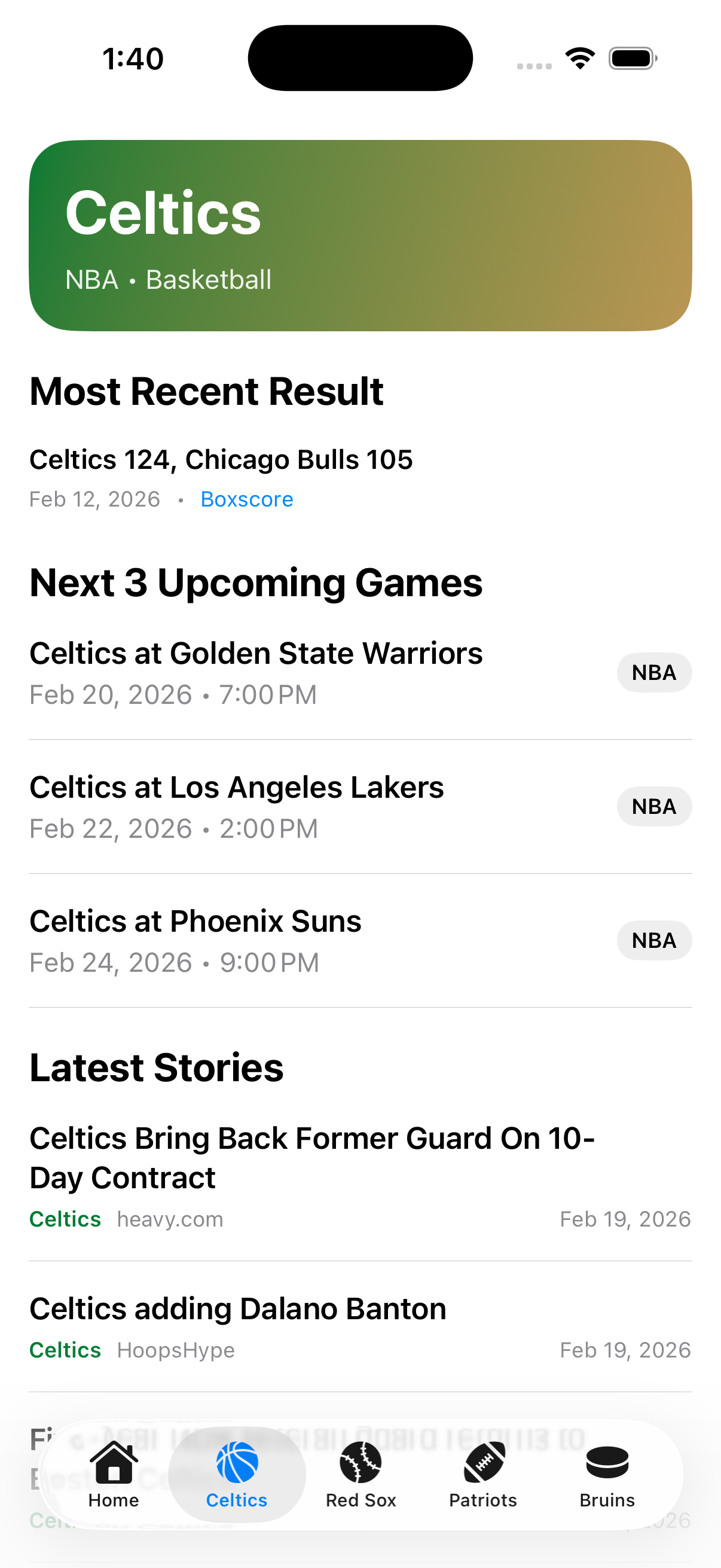Go to the Red Sox tab
Screen dimensions: 721x1568
tap(361, 1474)
